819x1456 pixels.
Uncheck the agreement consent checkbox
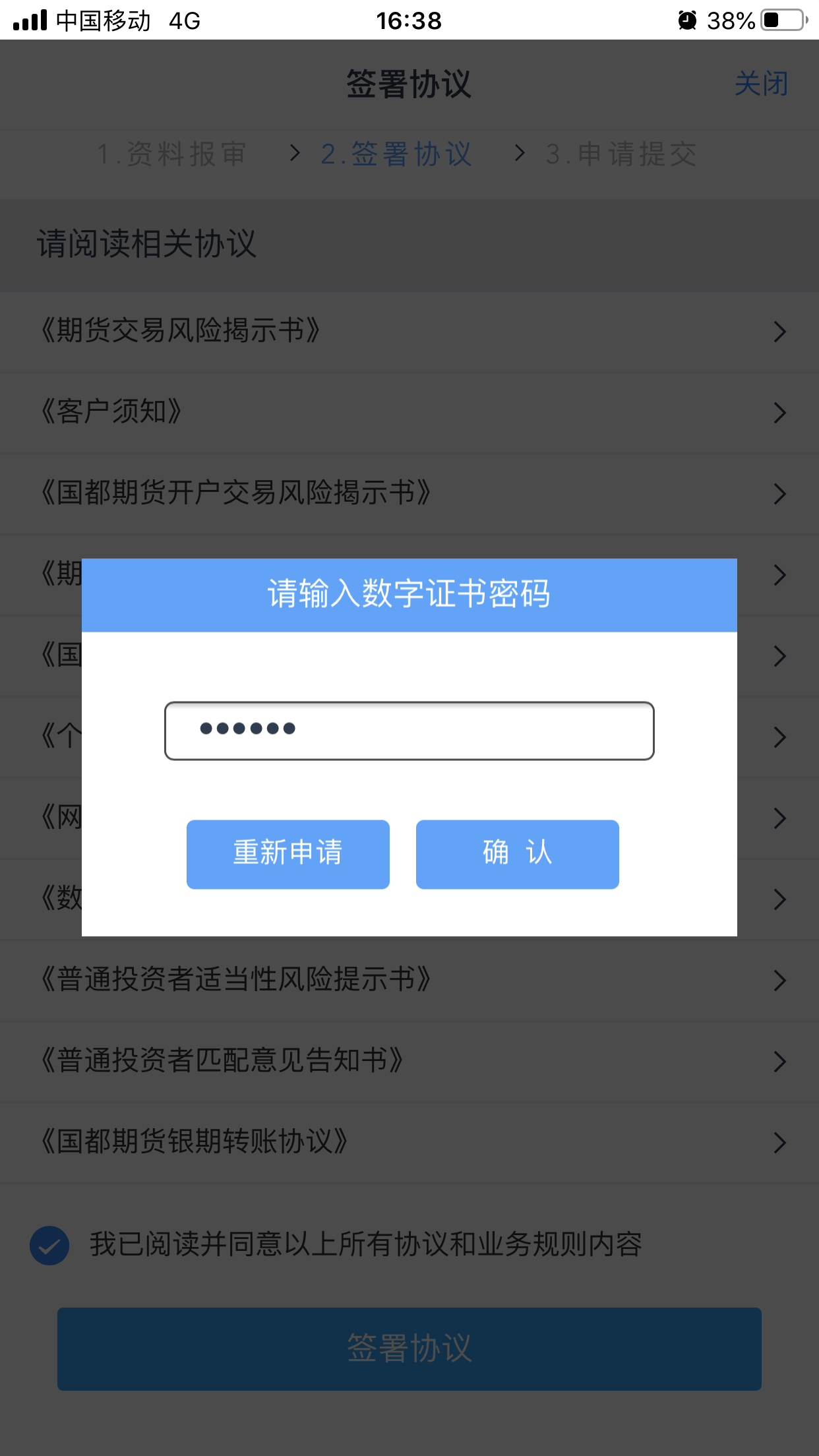pos(49,1245)
